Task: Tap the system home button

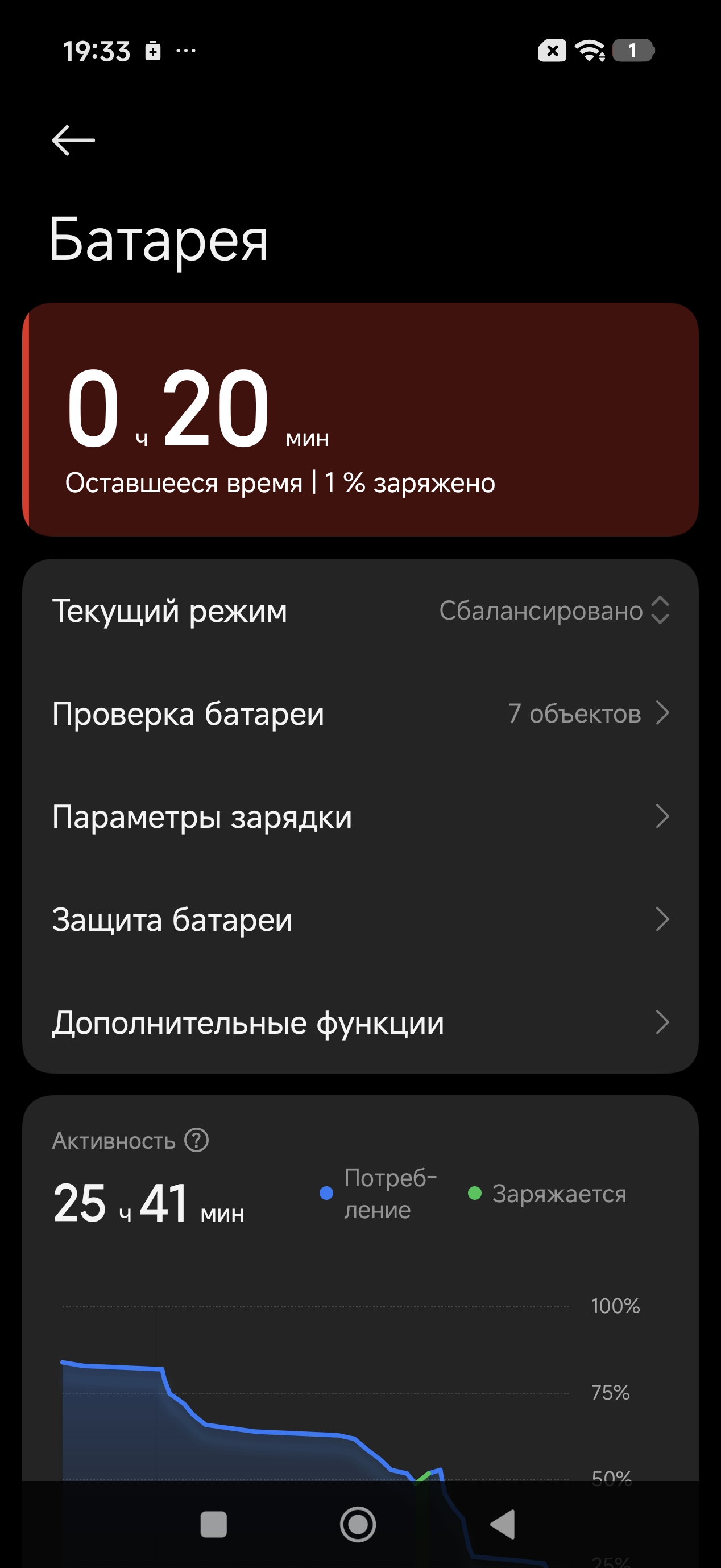Action: [x=358, y=1525]
